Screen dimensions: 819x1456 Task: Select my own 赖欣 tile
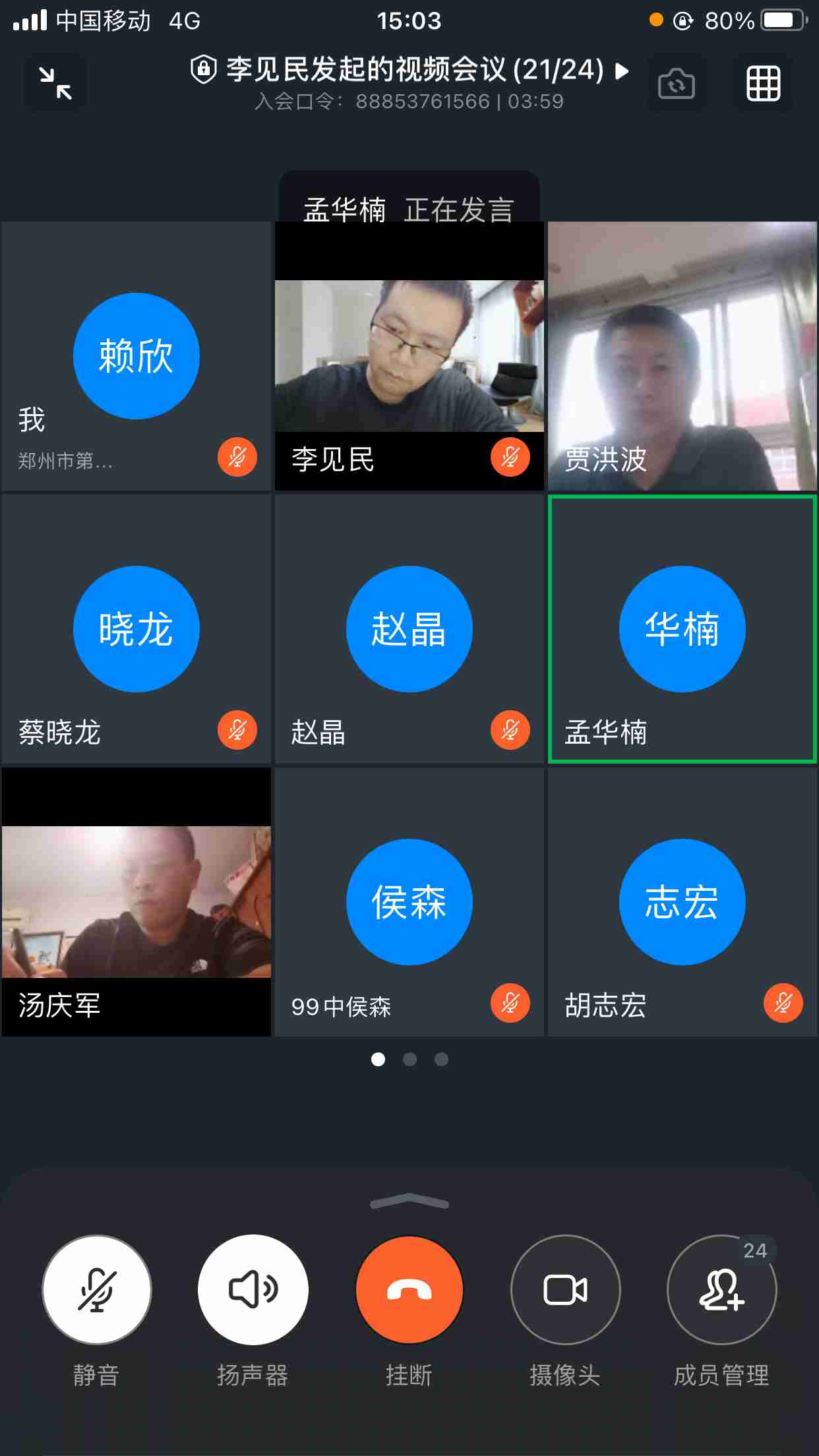[x=136, y=356]
